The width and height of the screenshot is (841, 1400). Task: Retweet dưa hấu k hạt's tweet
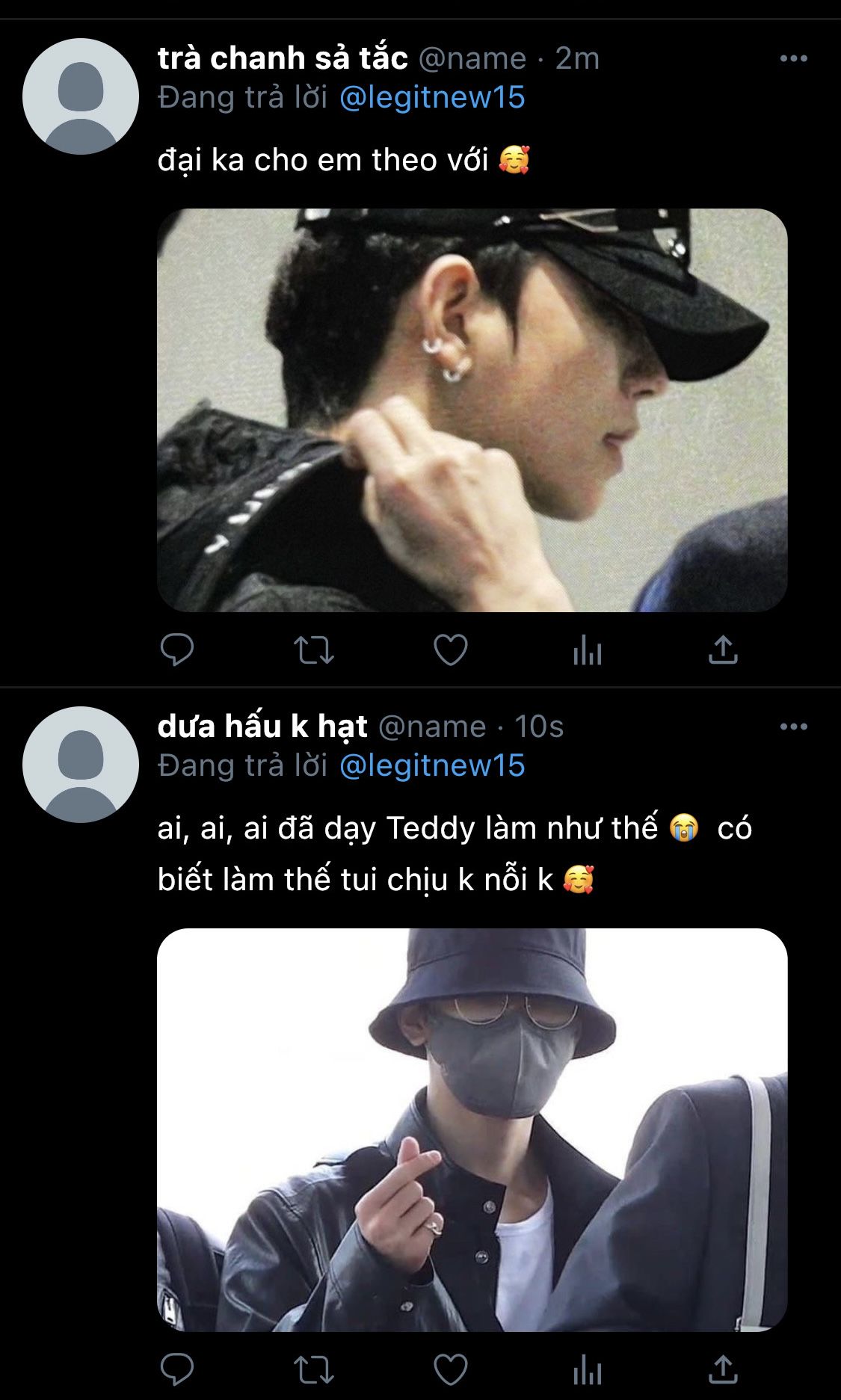click(313, 1370)
